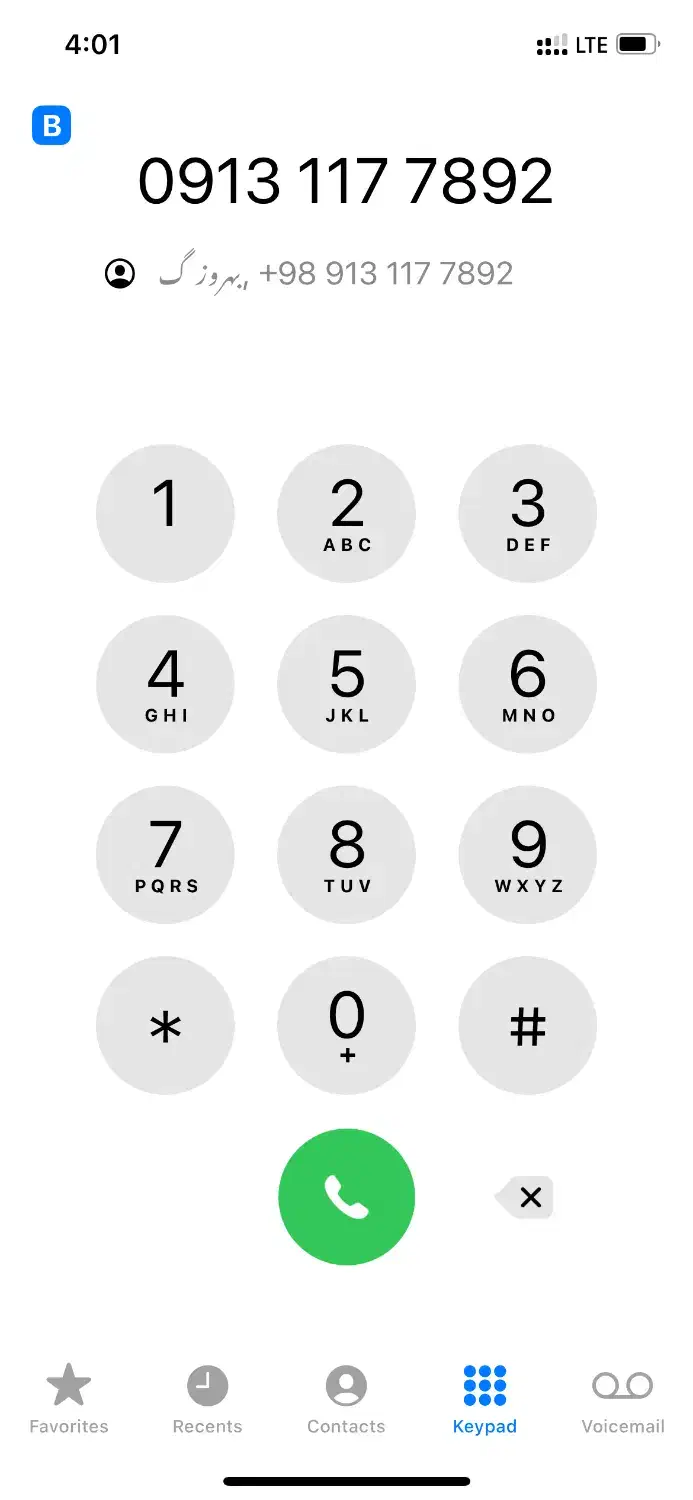Image resolution: width=693 pixels, height=1500 pixels.
Task: Tap the pound (#) key
Action: pos(527,1026)
